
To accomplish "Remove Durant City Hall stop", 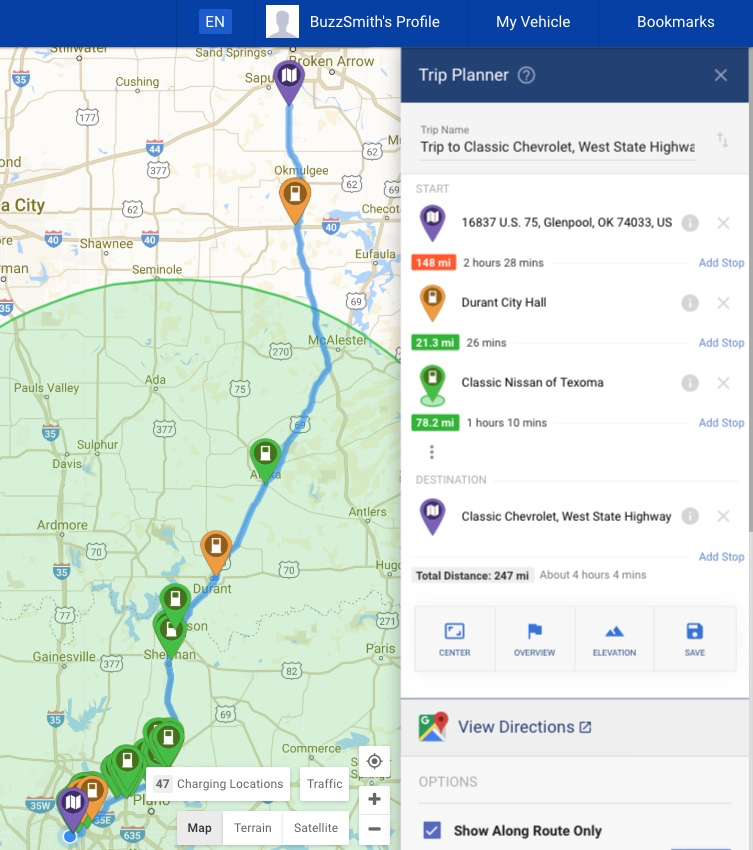I will (723, 303).
